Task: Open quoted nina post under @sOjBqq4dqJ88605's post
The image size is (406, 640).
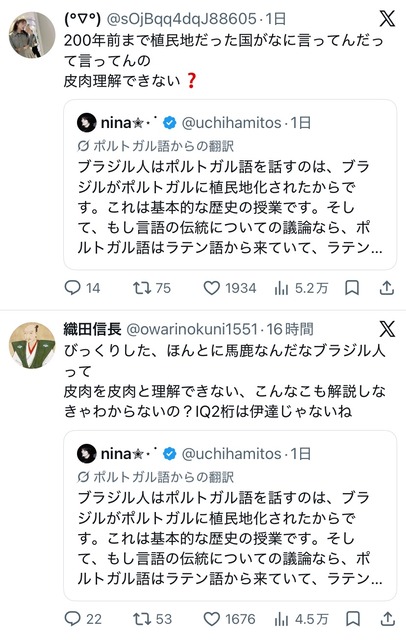Action: (230, 184)
